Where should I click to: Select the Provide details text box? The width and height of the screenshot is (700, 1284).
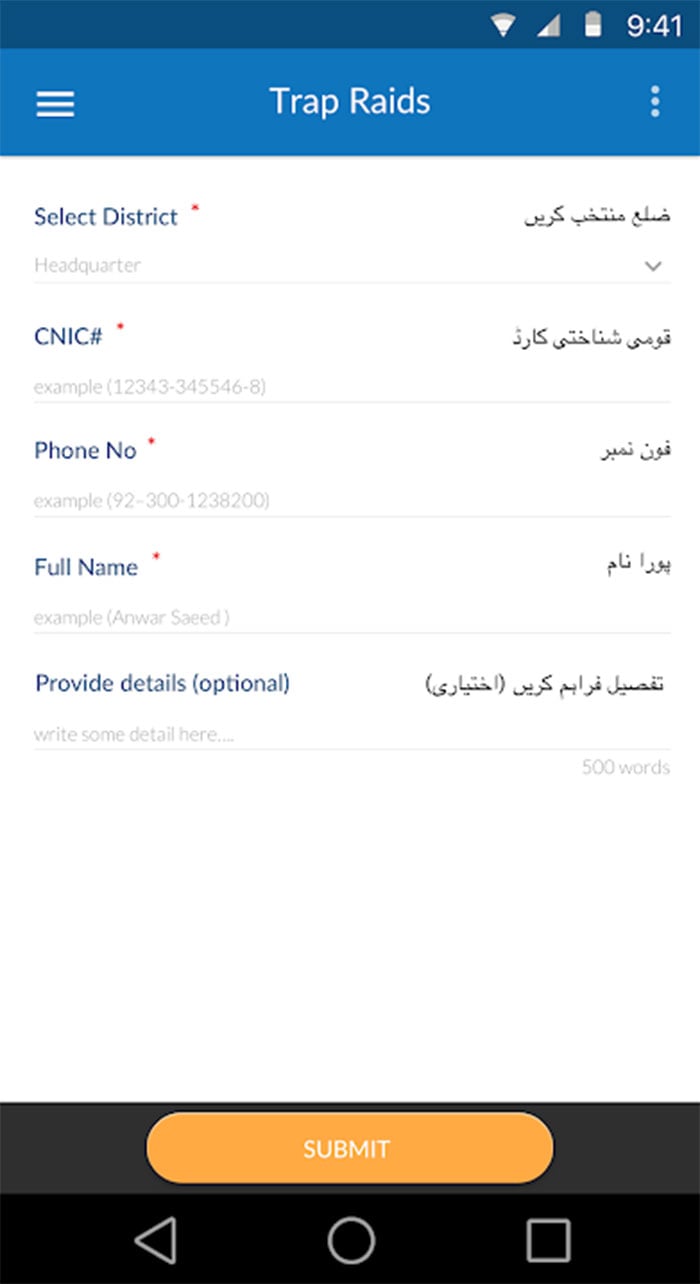pyautogui.click(x=352, y=734)
